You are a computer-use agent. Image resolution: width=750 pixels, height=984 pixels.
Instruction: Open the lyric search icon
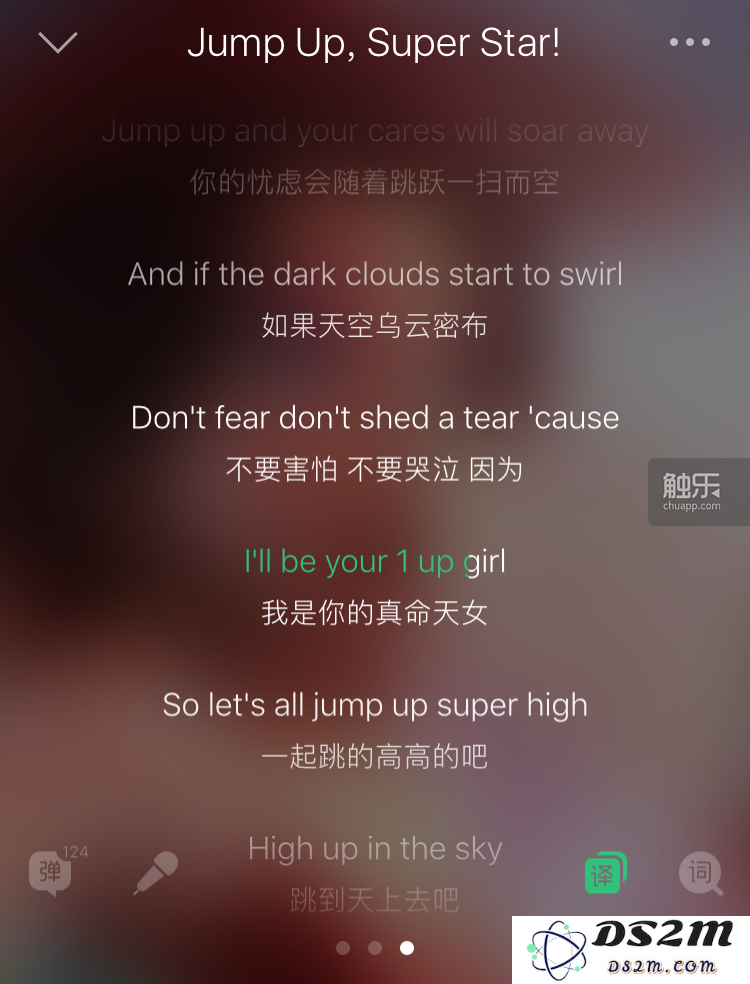tap(700, 872)
